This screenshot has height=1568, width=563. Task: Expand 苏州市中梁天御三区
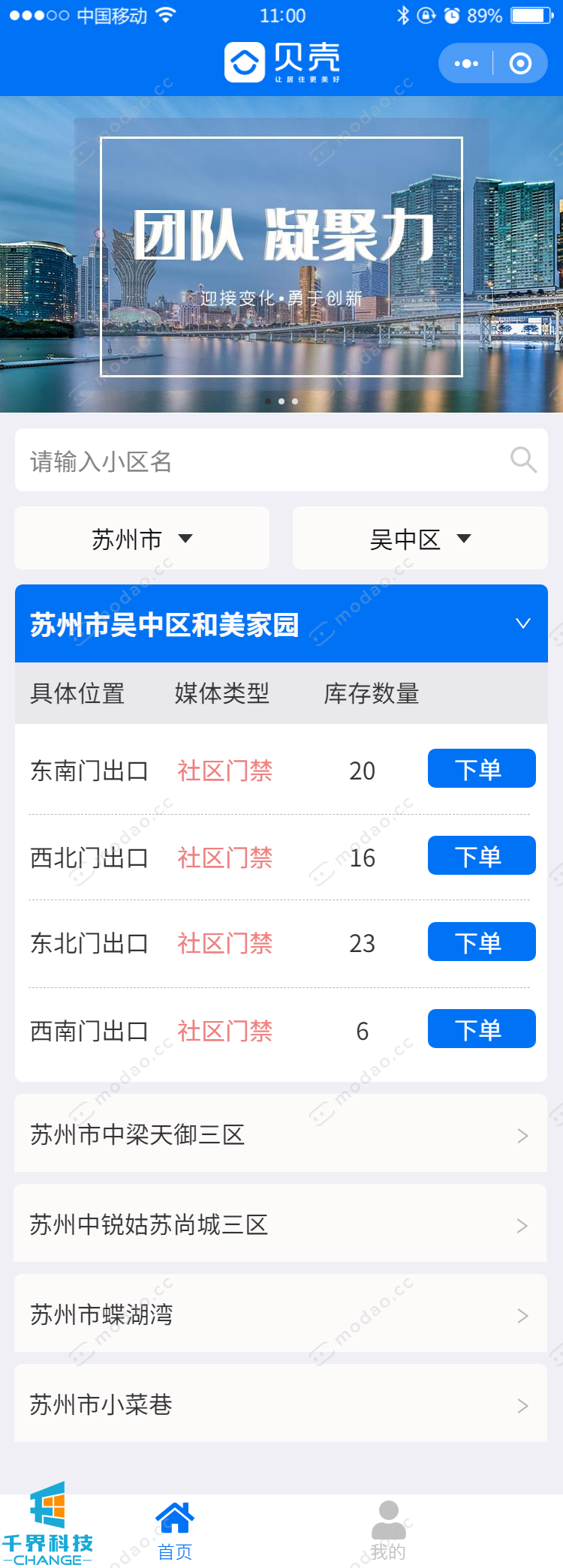click(x=281, y=1134)
